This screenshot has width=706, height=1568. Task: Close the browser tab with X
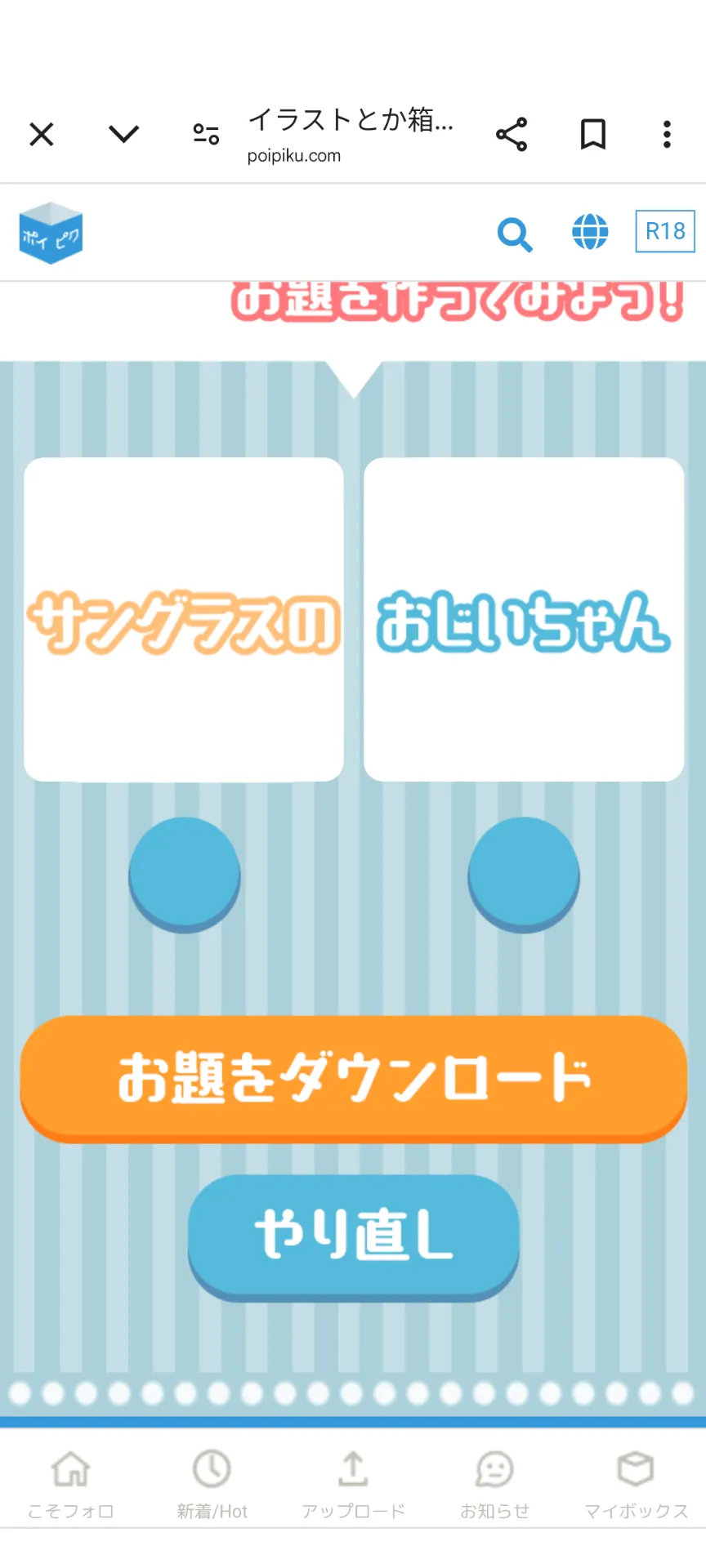point(42,134)
